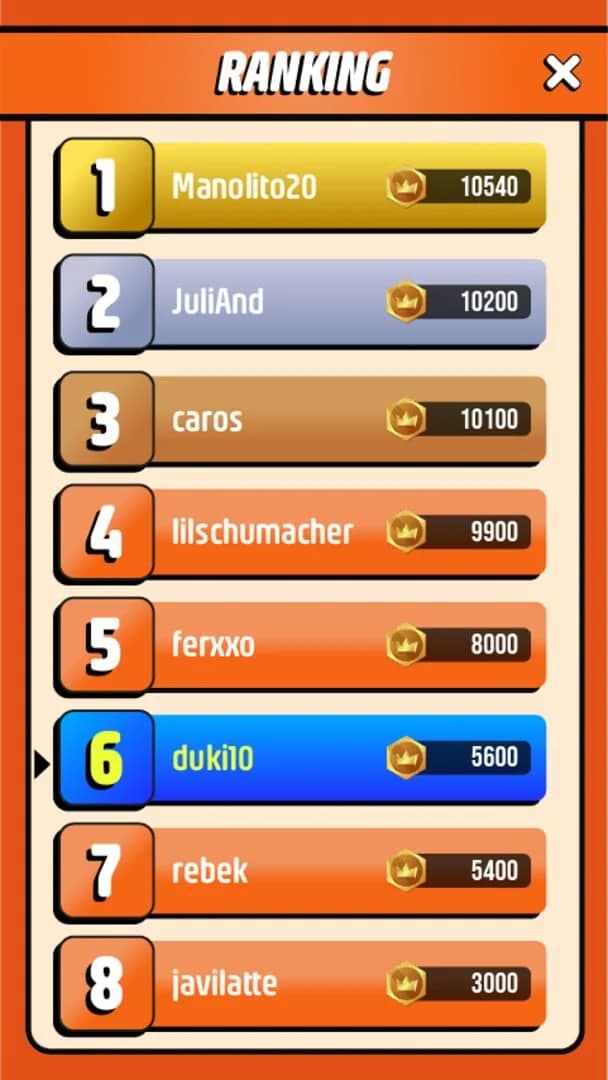Viewport: 608px width, 1080px height.
Task: Tap javilatte's ranking row
Action: [x=300, y=983]
